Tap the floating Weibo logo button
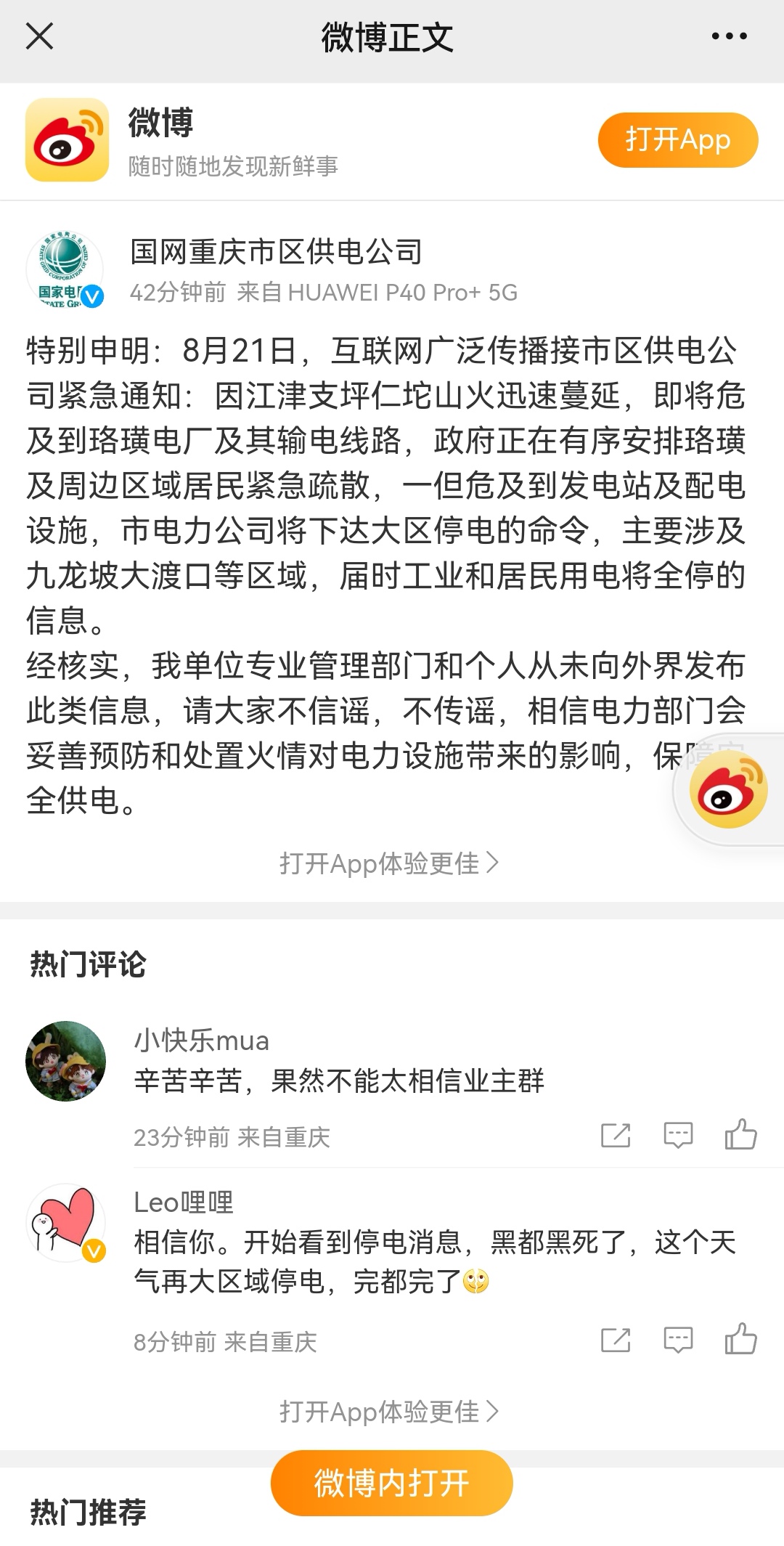Viewport: 784px width, 1546px height. (728, 789)
